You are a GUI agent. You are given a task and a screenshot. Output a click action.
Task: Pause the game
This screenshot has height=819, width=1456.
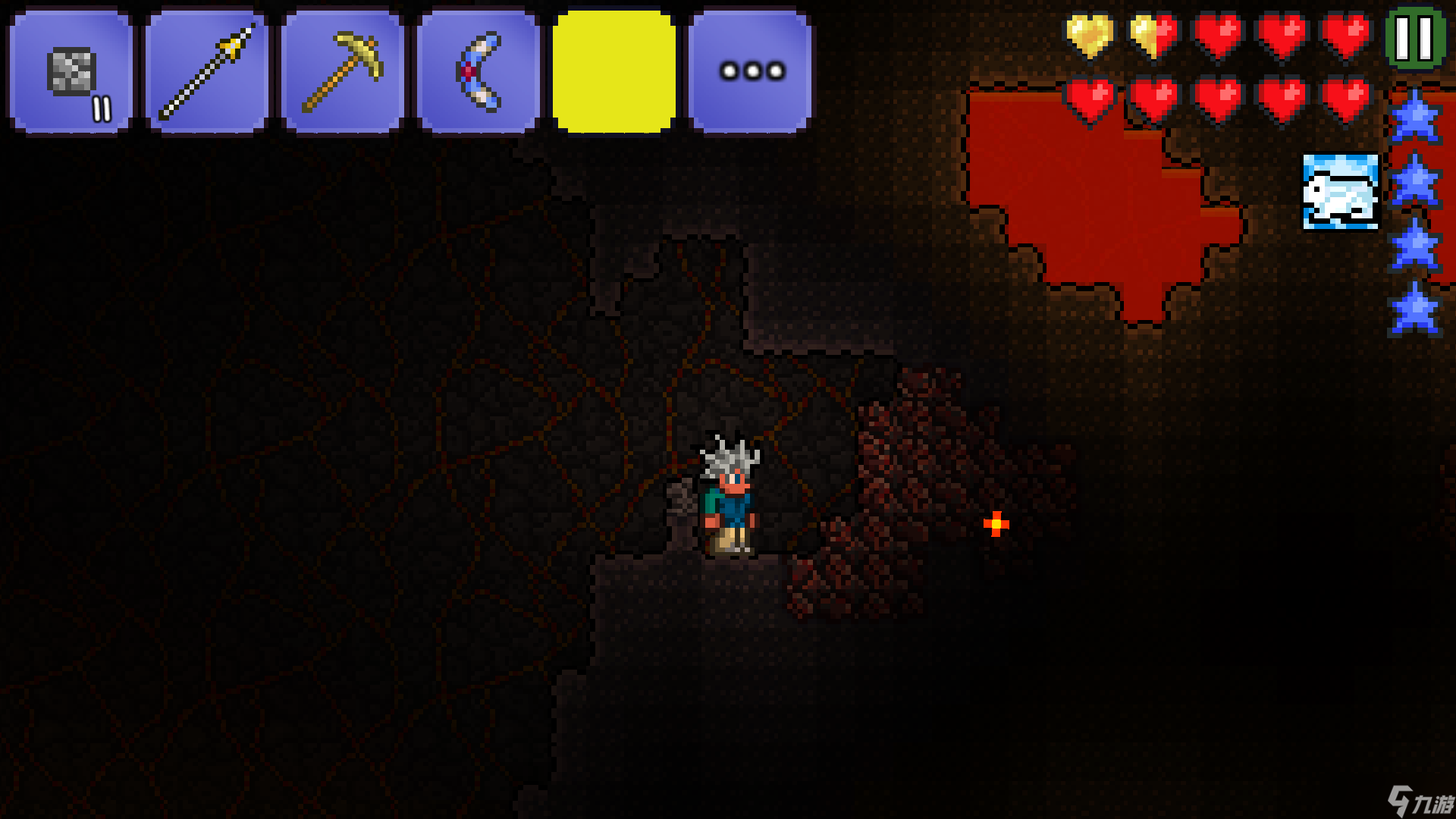coord(1414,38)
